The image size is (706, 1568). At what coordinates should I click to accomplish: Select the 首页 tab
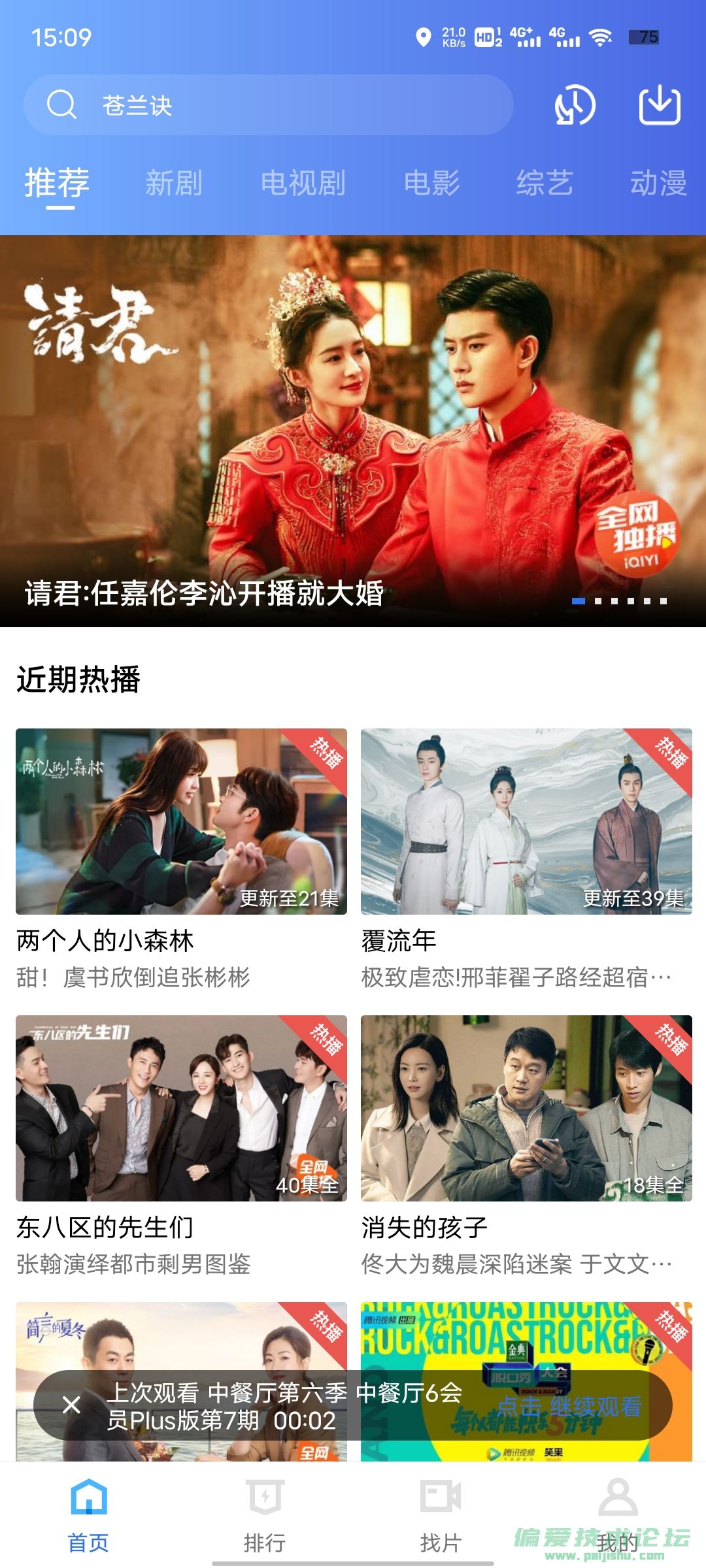tap(88, 1516)
